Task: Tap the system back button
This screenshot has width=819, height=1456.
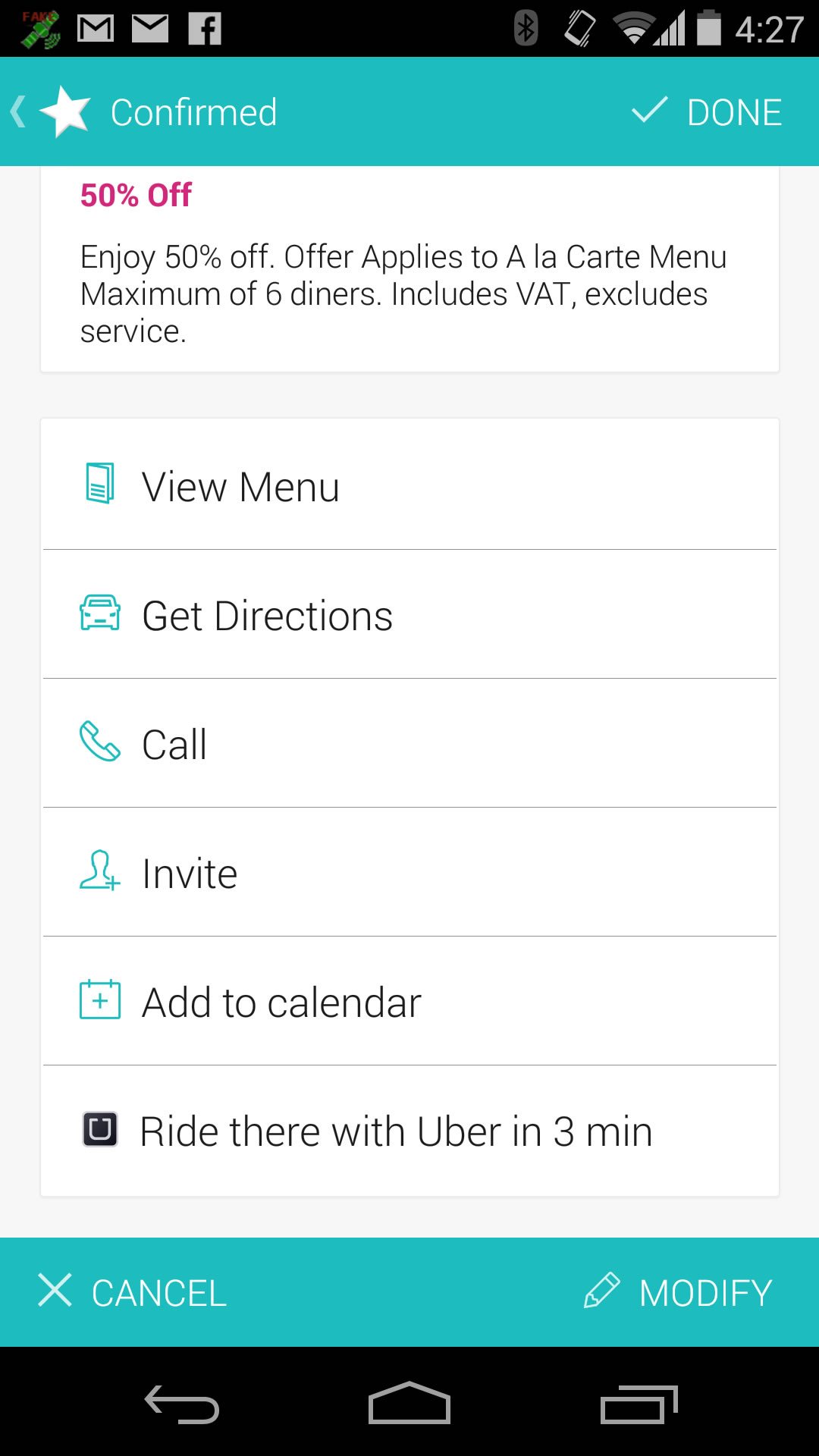Action: tap(182, 1404)
